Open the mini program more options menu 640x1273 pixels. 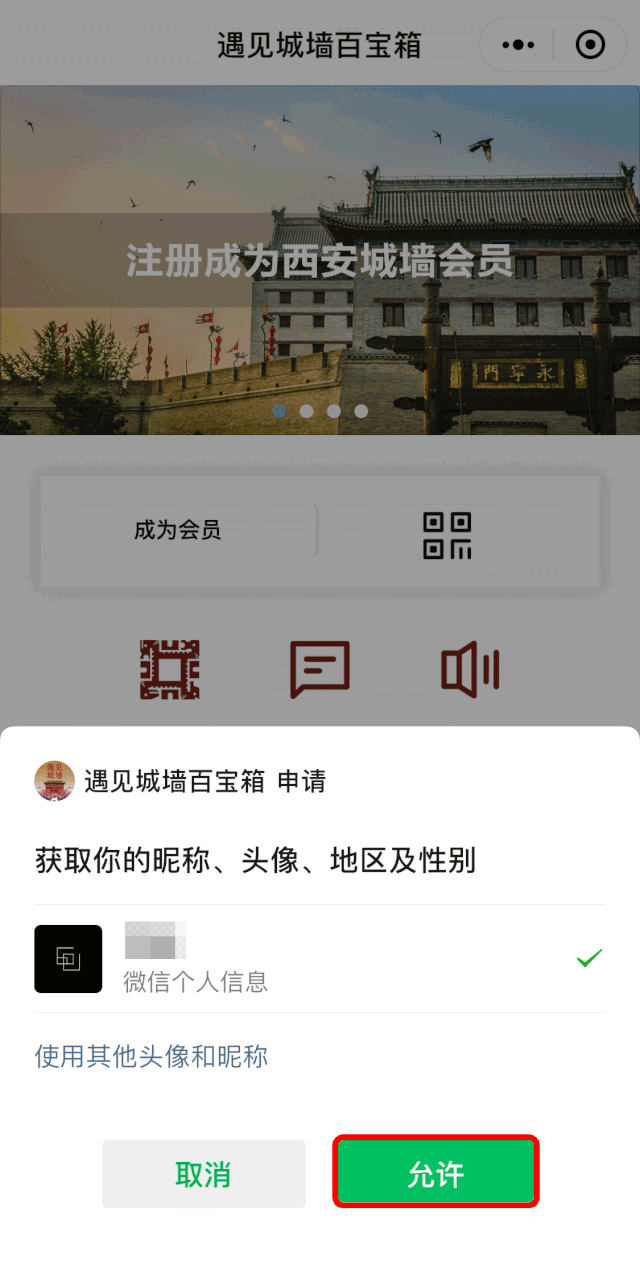pyautogui.click(x=518, y=45)
